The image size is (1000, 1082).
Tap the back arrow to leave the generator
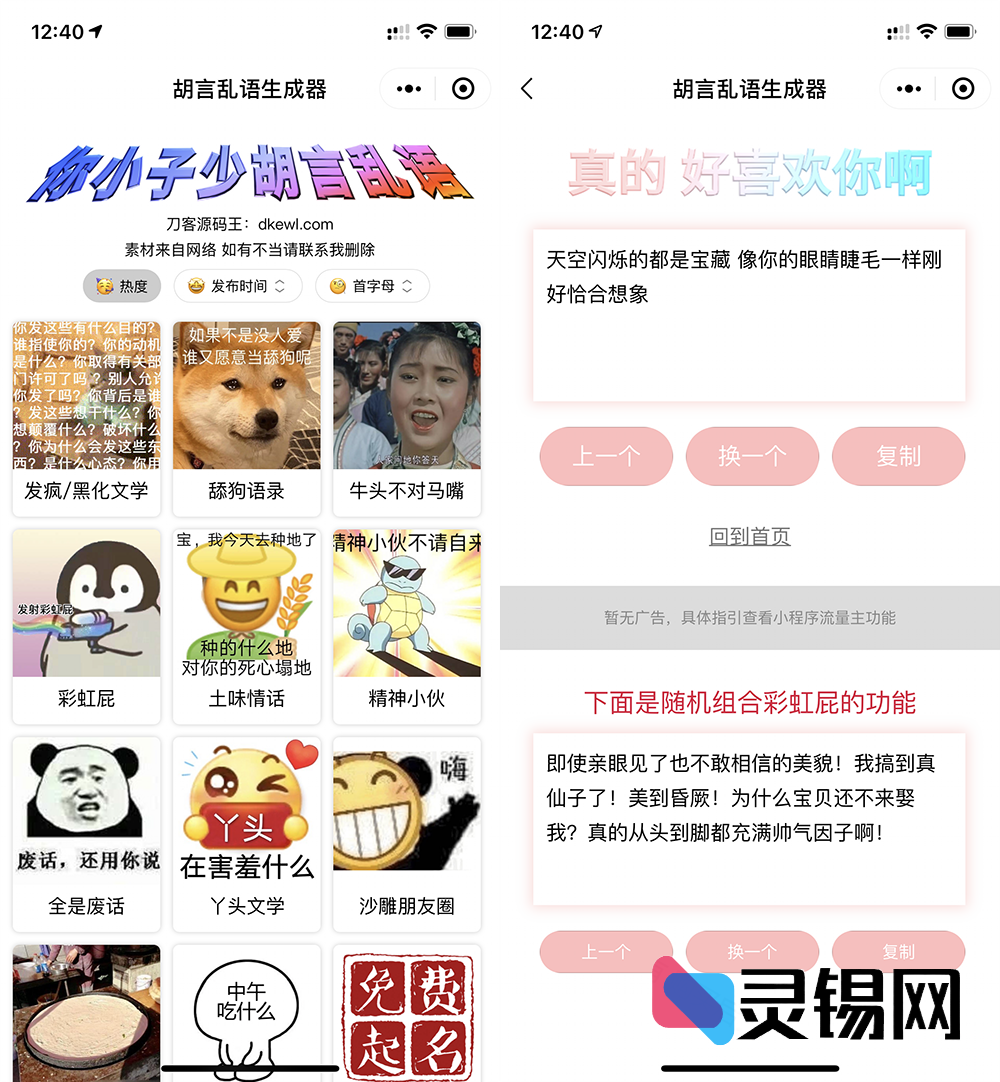coord(527,88)
